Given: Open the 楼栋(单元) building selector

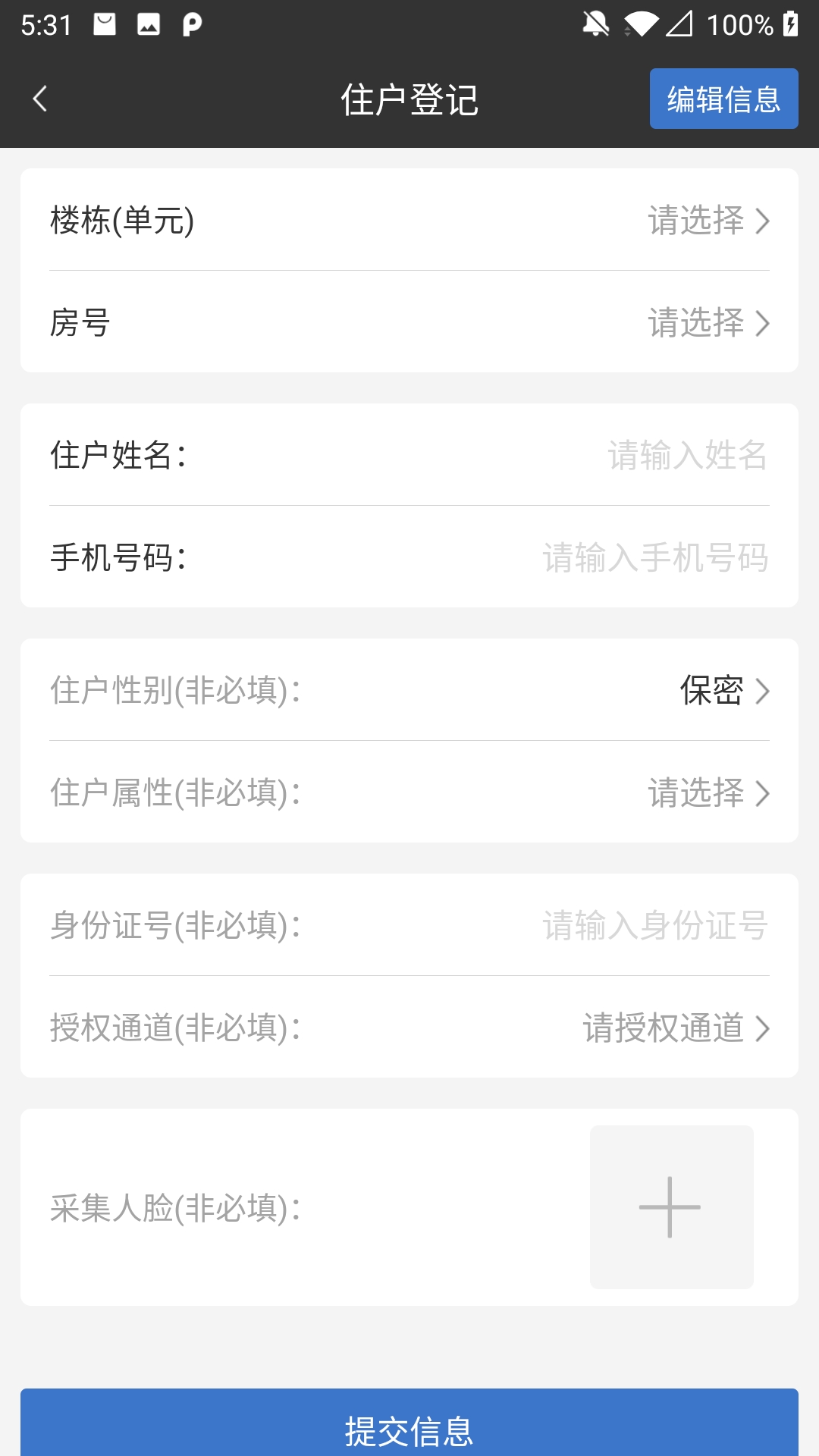Looking at the screenshot, I should (409, 220).
